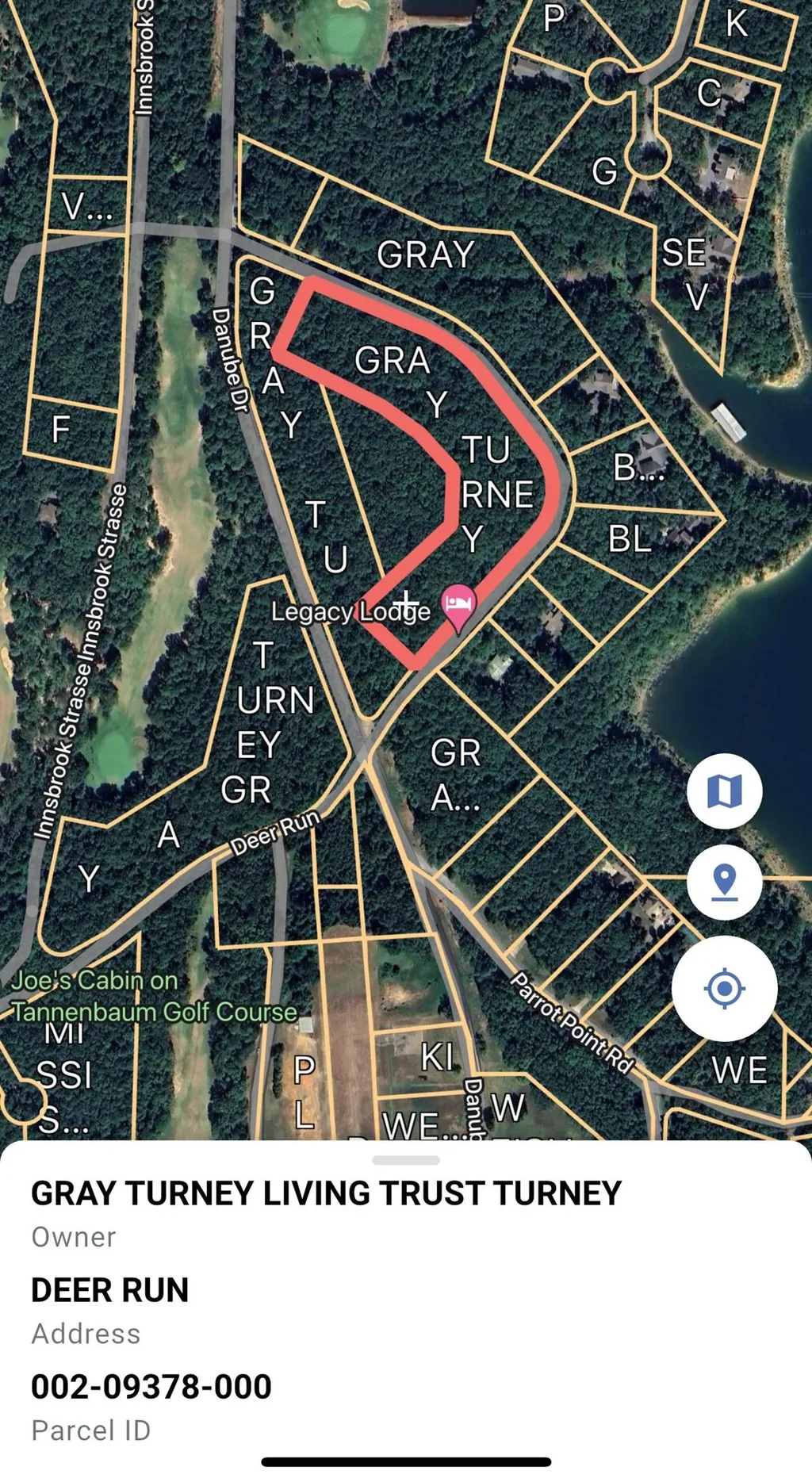The height and width of the screenshot is (1482, 812).
Task: Tap the owner GRAY TURNEY LIVING TRUST TURNEY
Action: [325, 1193]
